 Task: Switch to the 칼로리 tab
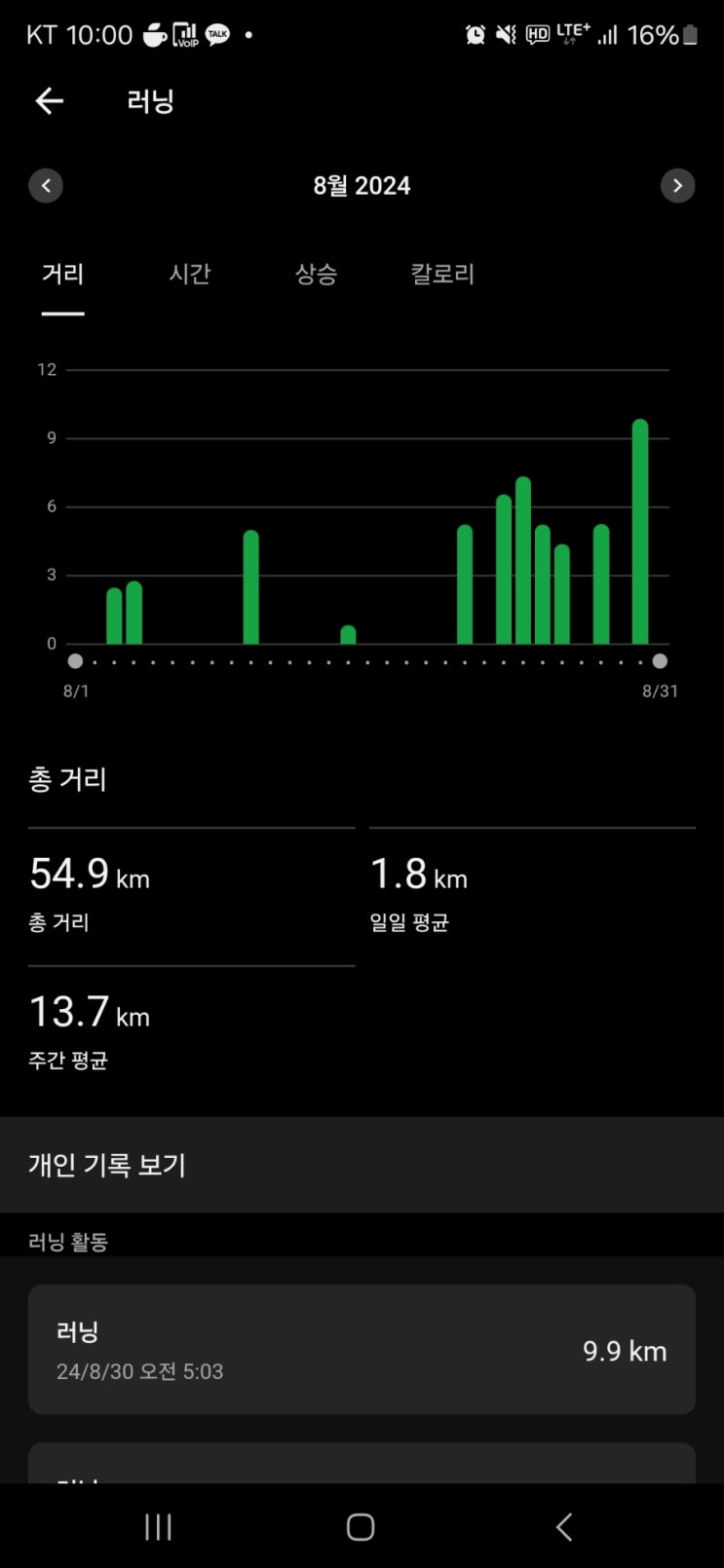click(442, 275)
